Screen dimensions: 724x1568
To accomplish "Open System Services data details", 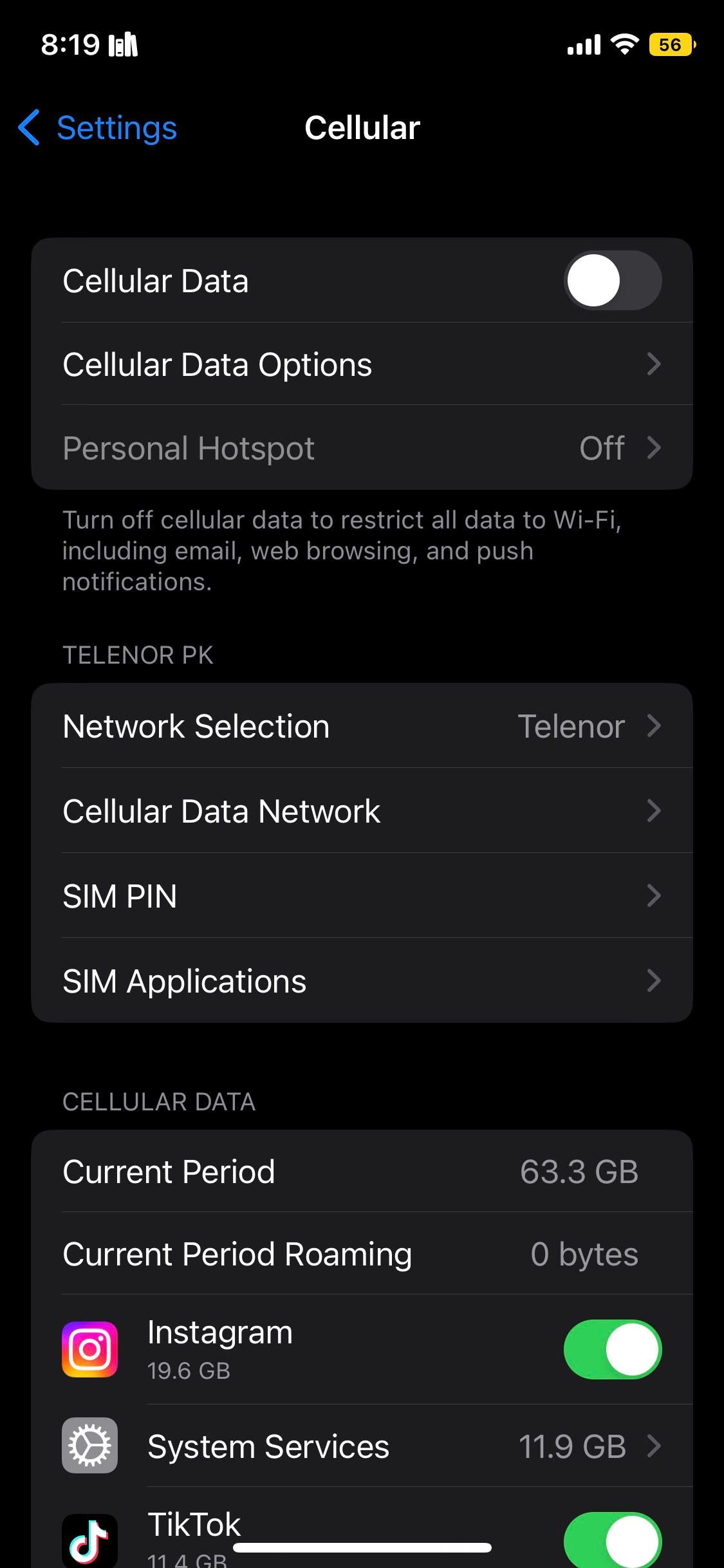I will (x=362, y=1445).
